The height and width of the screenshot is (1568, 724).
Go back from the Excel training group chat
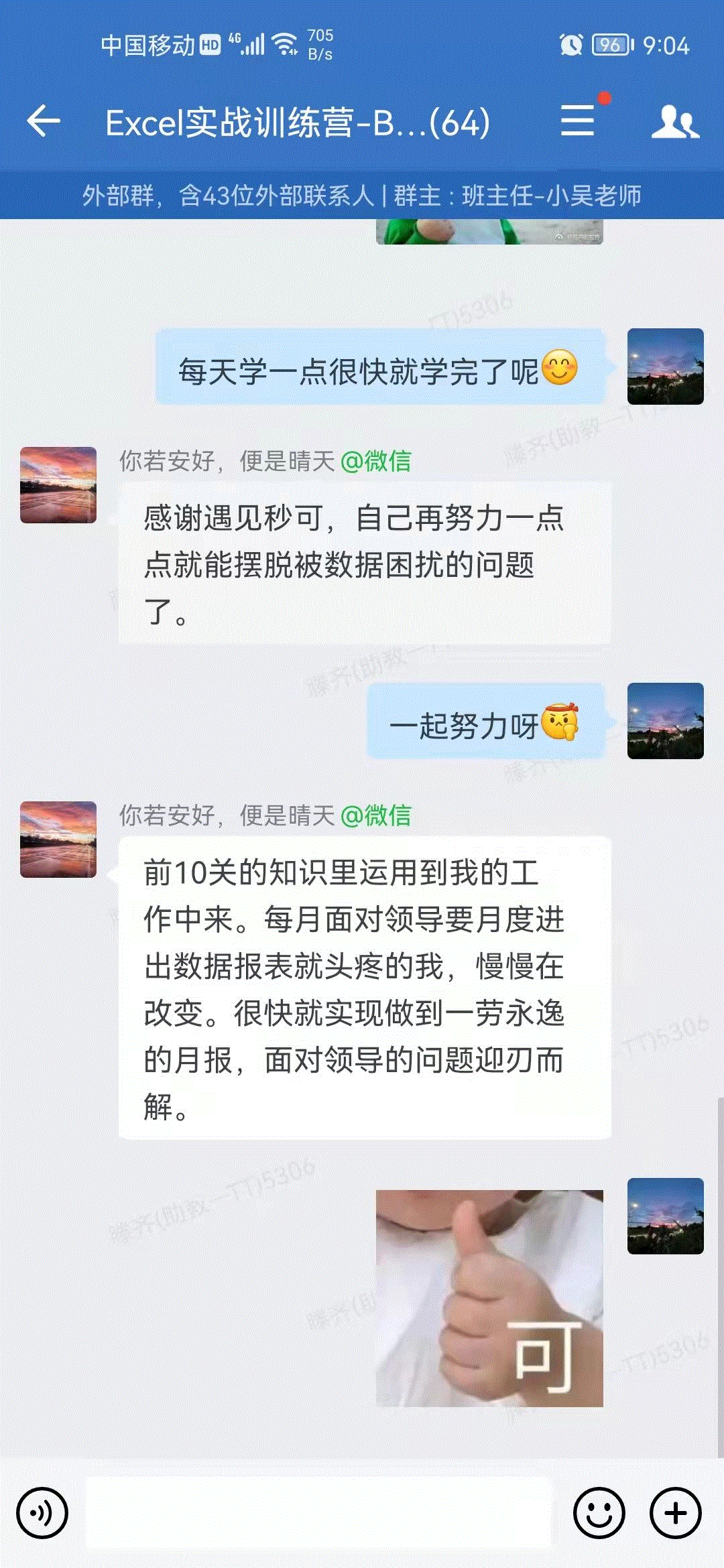(44, 122)
